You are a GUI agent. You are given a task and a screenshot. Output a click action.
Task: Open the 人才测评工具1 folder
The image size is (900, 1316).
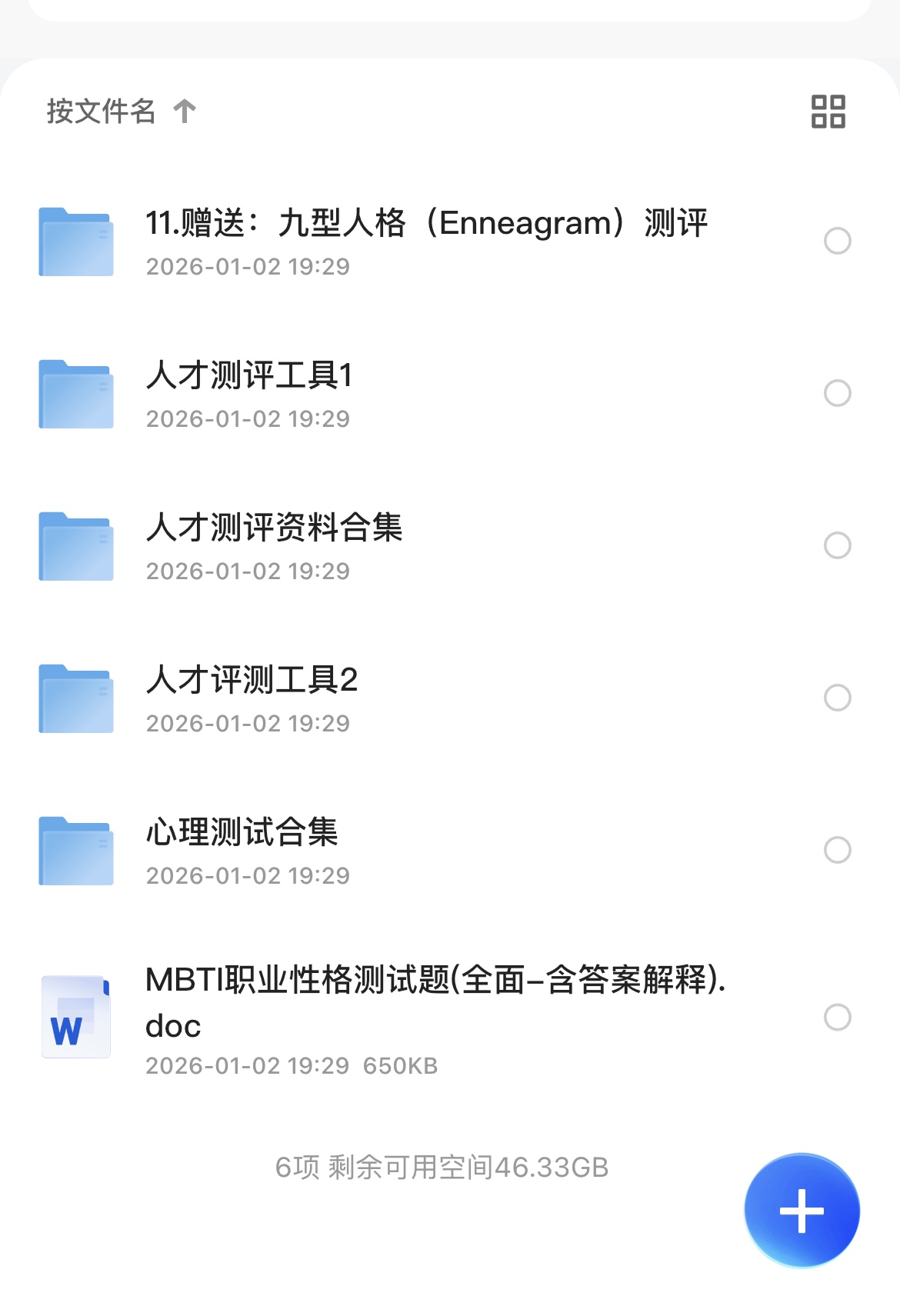pos(248,376)
